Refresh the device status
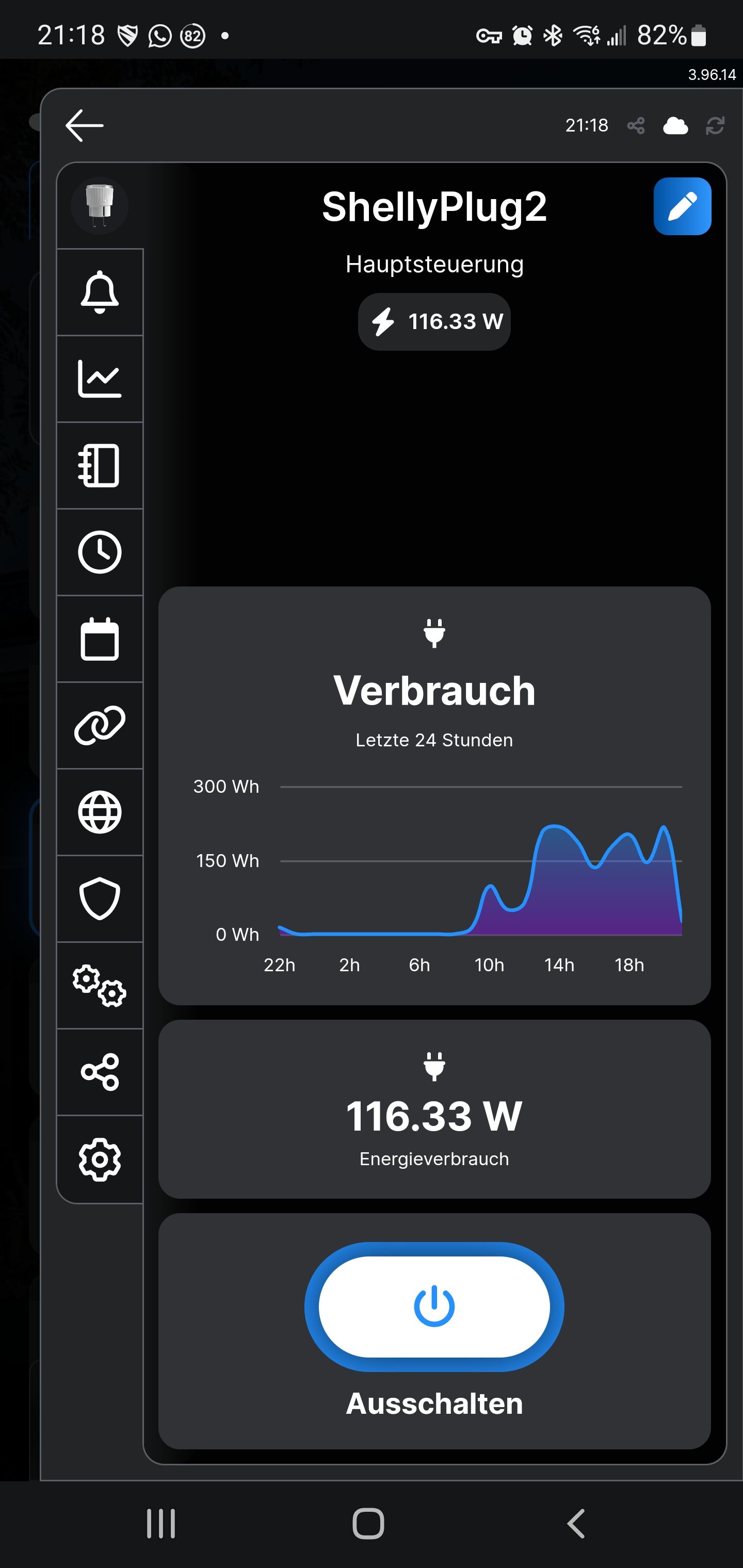This screenshot has height=1568, width=743. pyautogui.click(x=715, y=126)
